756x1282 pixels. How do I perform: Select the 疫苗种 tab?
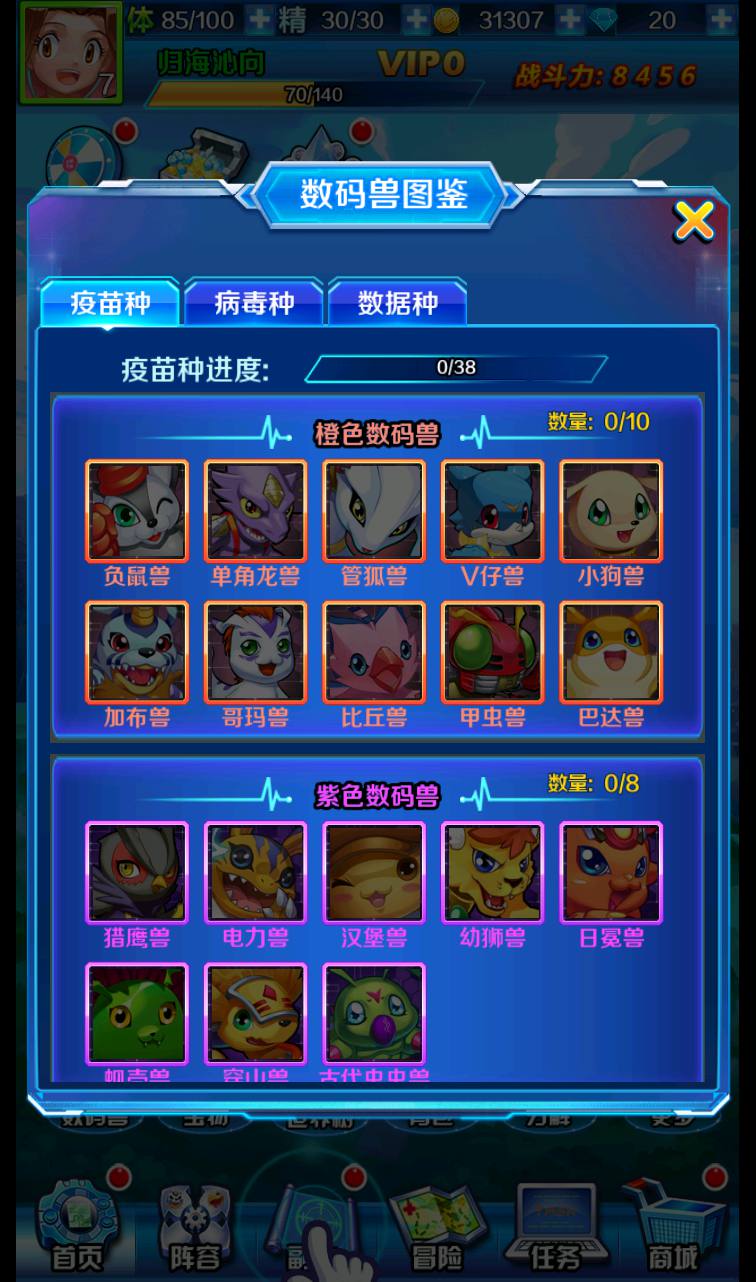pyautogui.click(x=110, y=303)
